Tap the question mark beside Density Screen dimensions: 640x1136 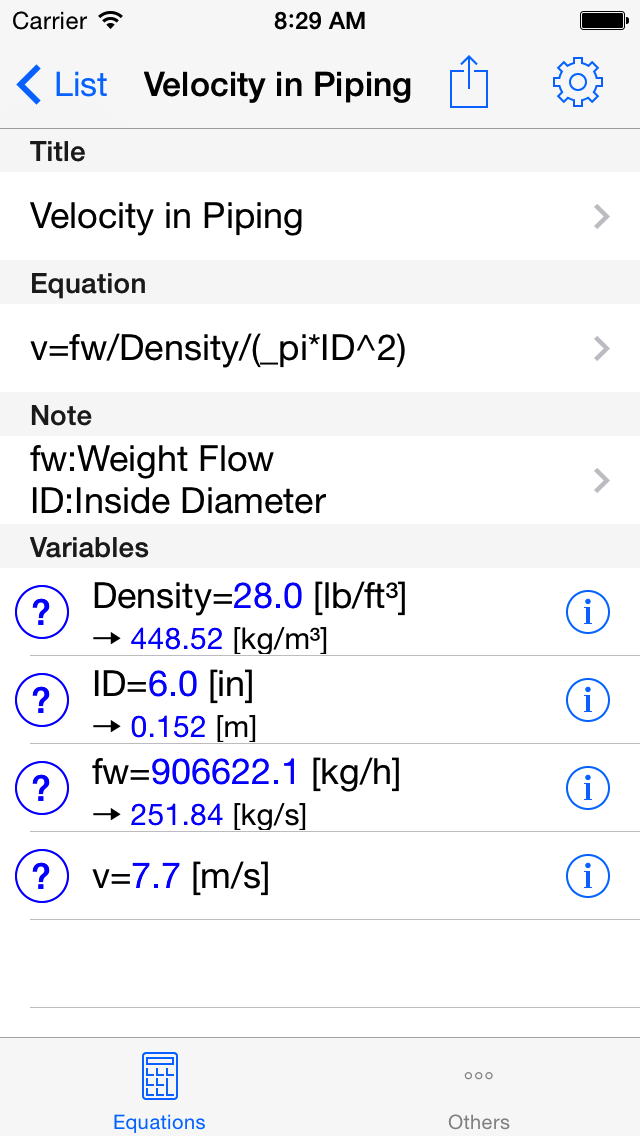(x=42, y=612)
